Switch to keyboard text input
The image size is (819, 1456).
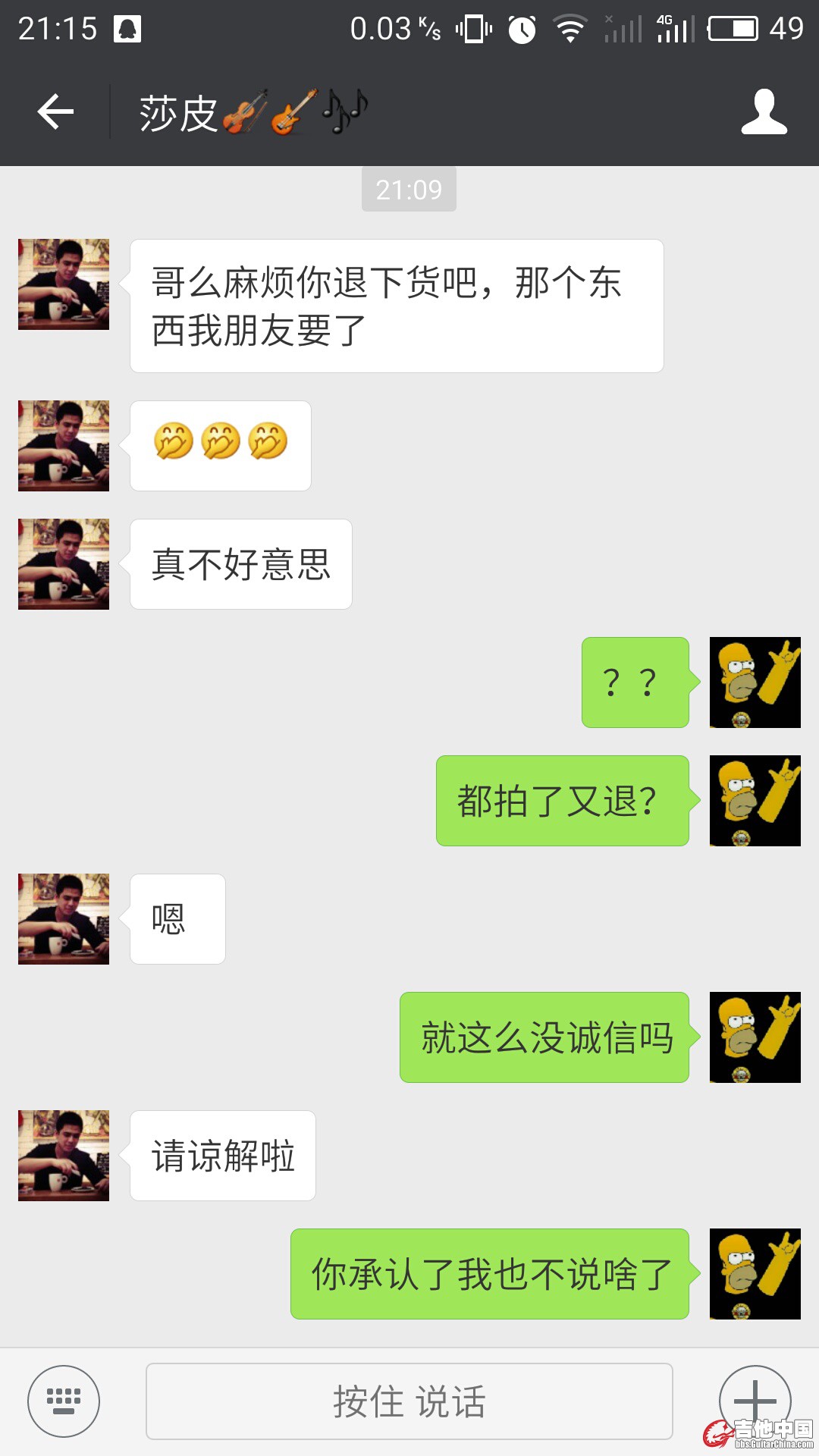64,1401
